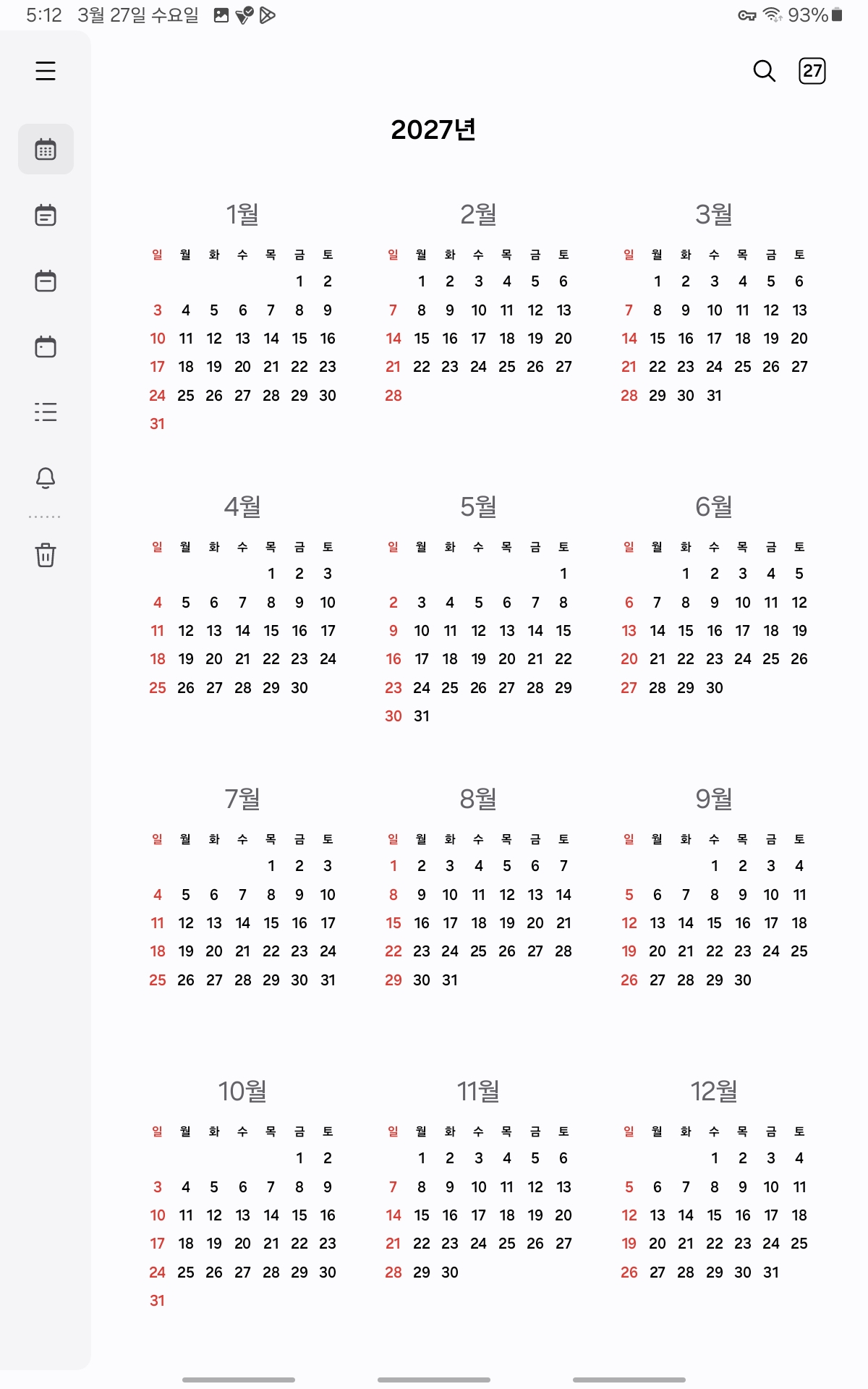Image resolution: width=868 pixels, height=1389 pixels.
Task: Open the hamburger drawer menu
Action: click(x=46, y=71)
